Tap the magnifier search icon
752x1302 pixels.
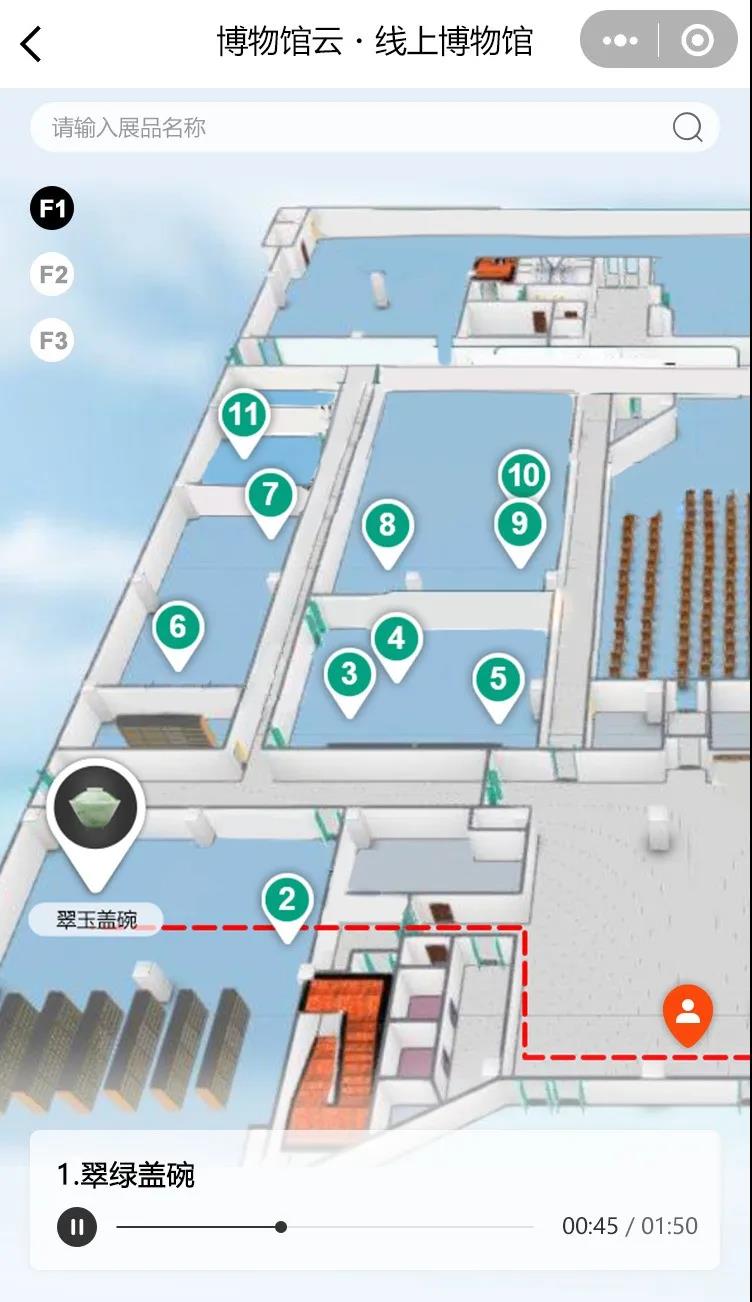point(687,127)
